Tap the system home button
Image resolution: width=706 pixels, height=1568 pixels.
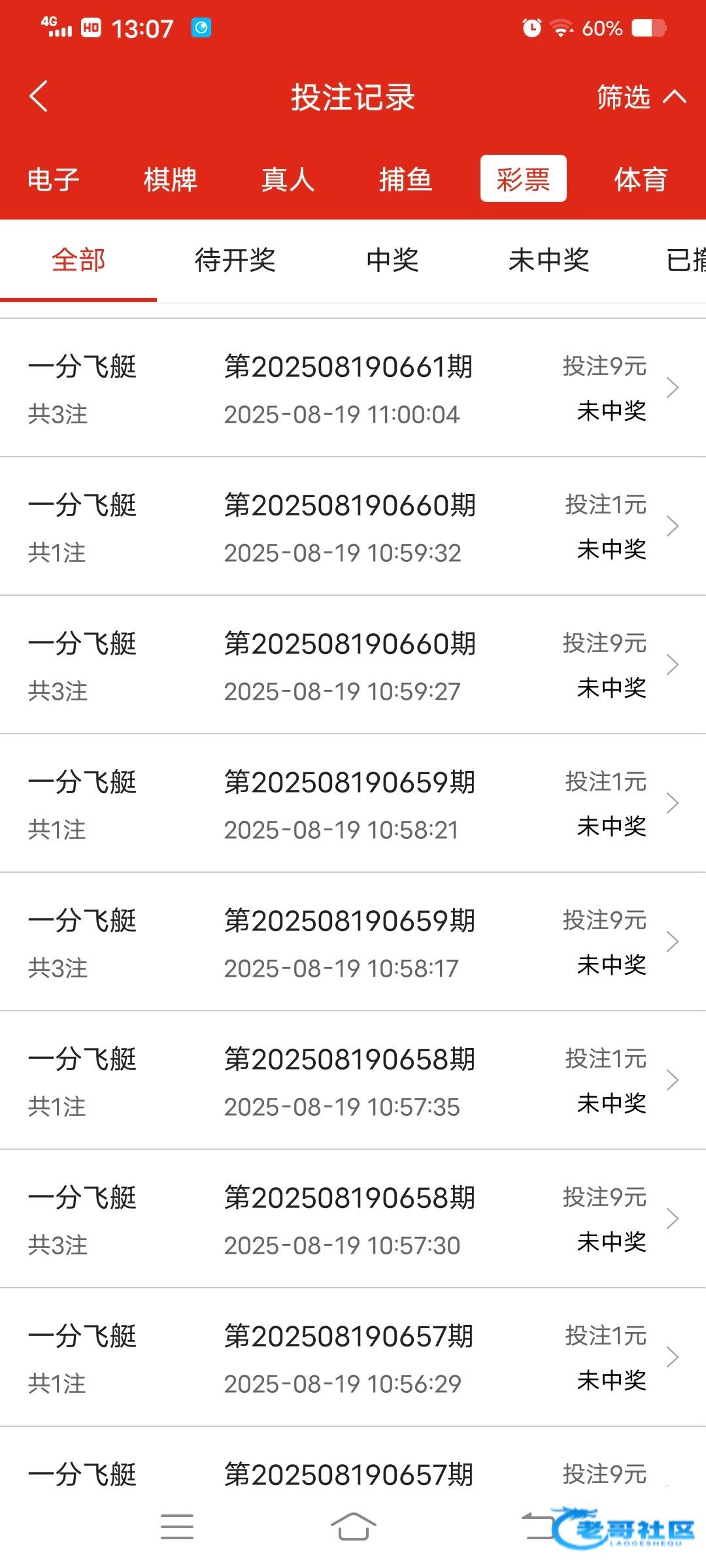(353, 1526)
